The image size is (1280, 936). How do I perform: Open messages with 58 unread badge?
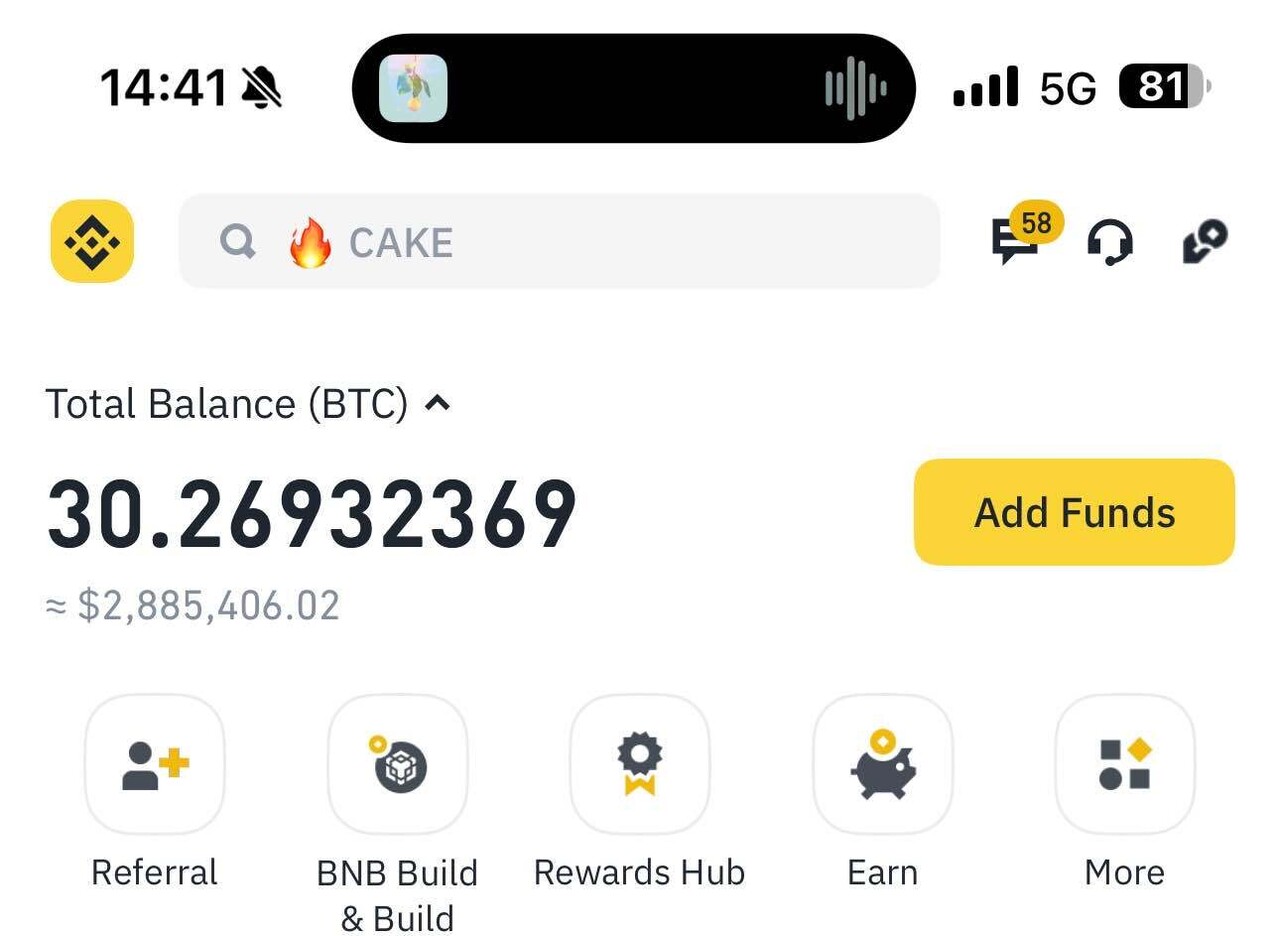tap(1017, 240)
